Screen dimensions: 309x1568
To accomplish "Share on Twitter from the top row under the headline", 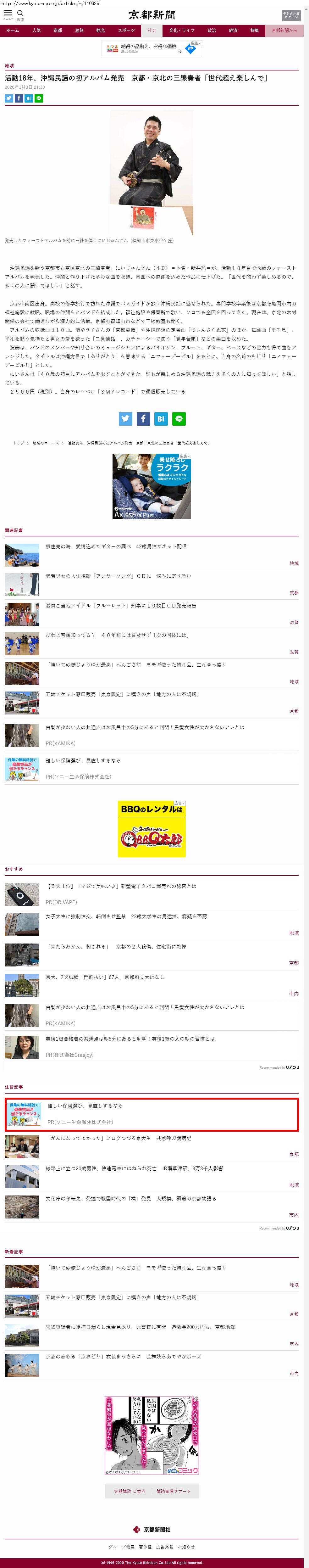I will 9,98.
